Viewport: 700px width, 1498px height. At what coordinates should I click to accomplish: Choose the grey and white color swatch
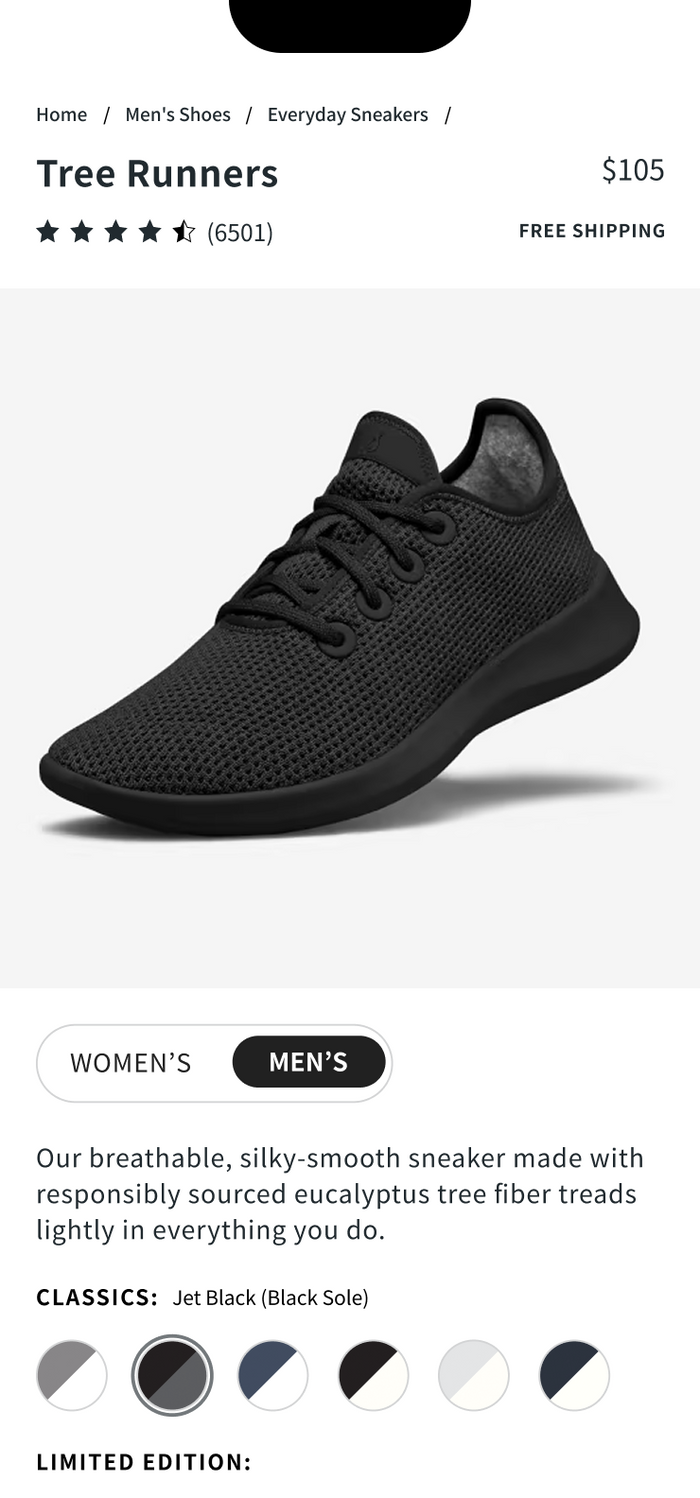pyautogui.click(x=72, y=1376)
